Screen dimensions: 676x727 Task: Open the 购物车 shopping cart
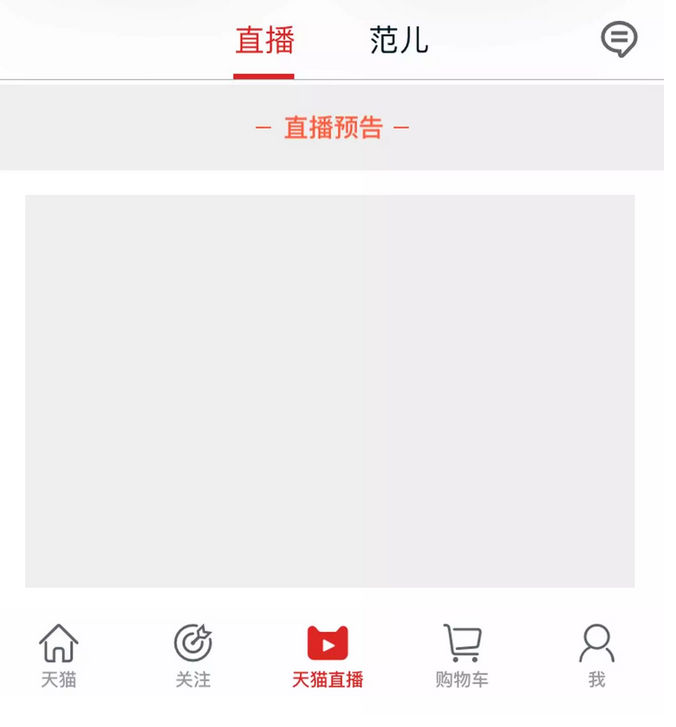[462, 656]
